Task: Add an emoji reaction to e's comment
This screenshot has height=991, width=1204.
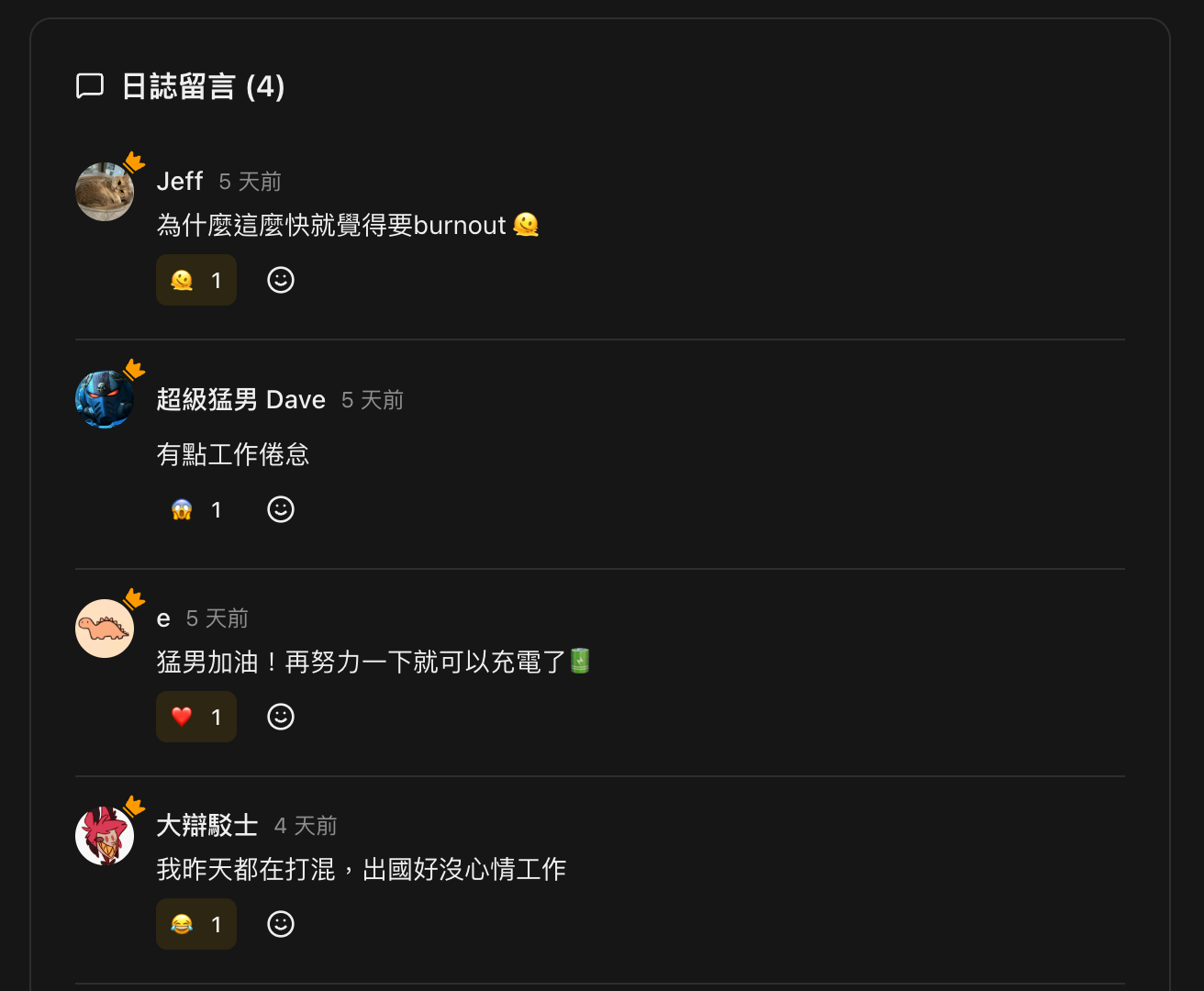Action: [x=281, y=717]
